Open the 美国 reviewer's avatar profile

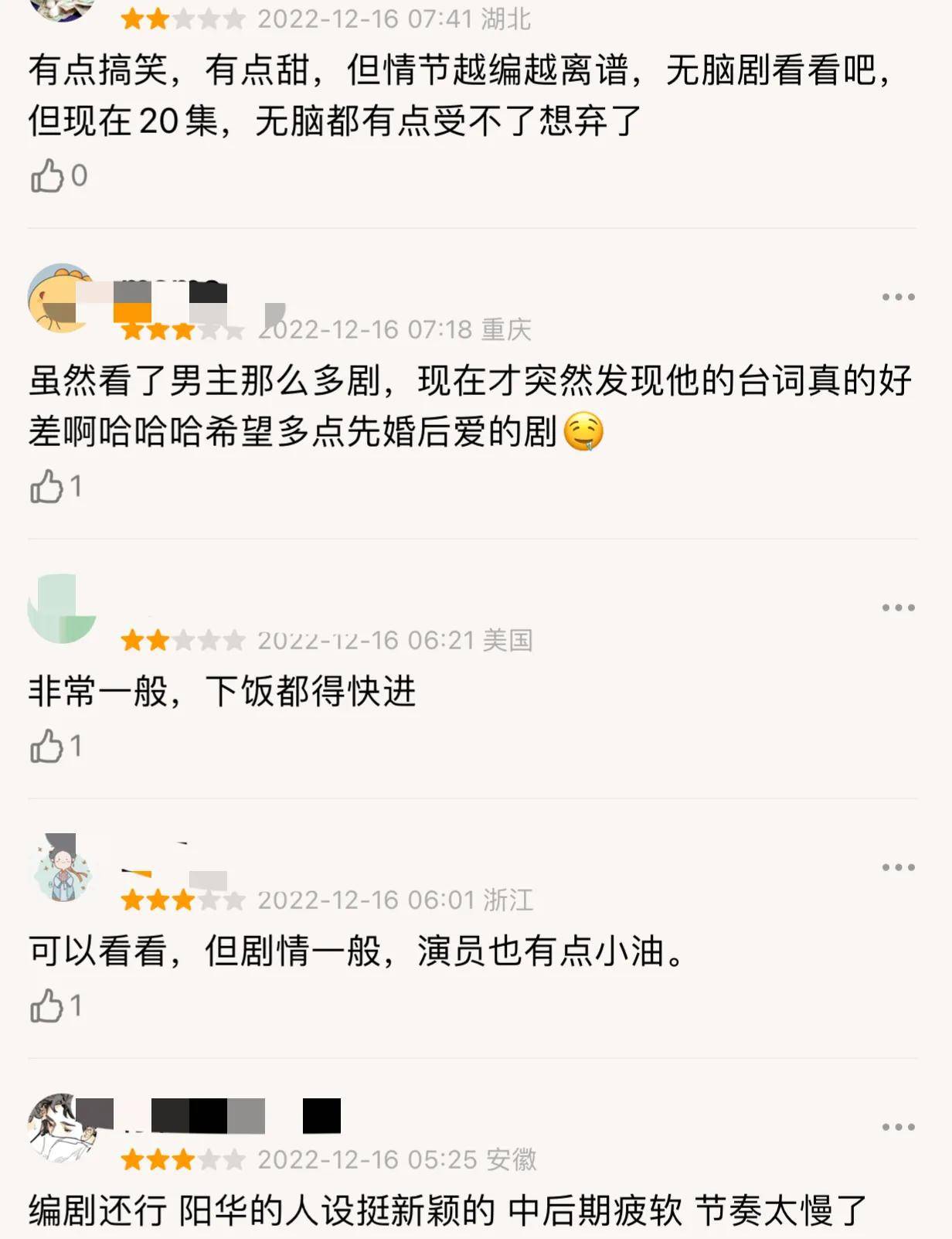click(x=61, y=609)
